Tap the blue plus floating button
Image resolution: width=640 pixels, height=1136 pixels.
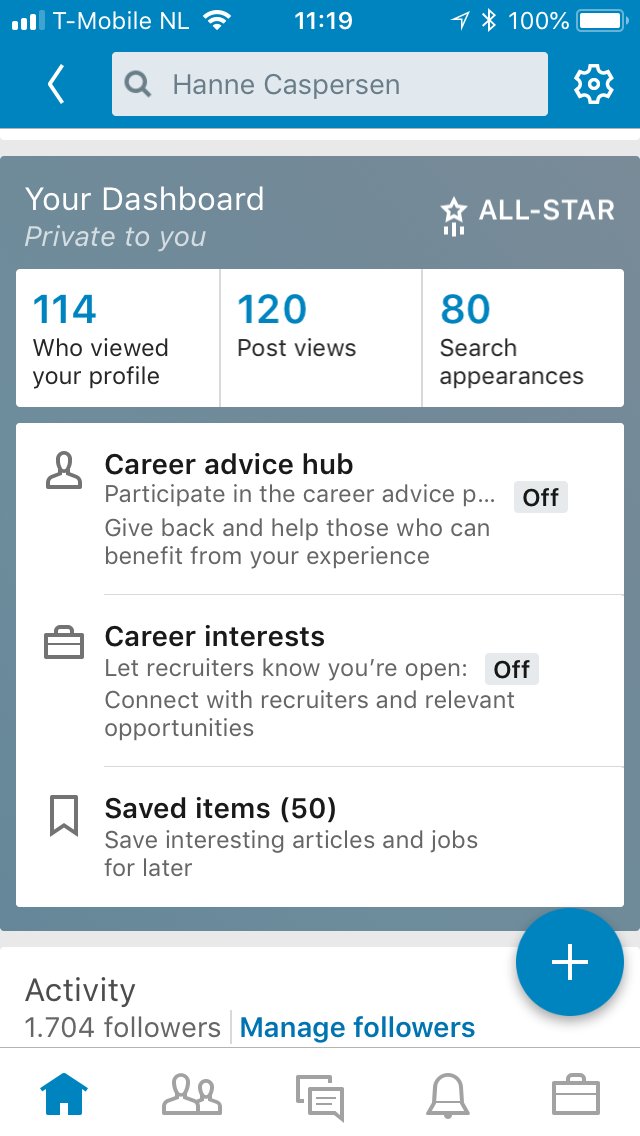(x=570, y=962)
